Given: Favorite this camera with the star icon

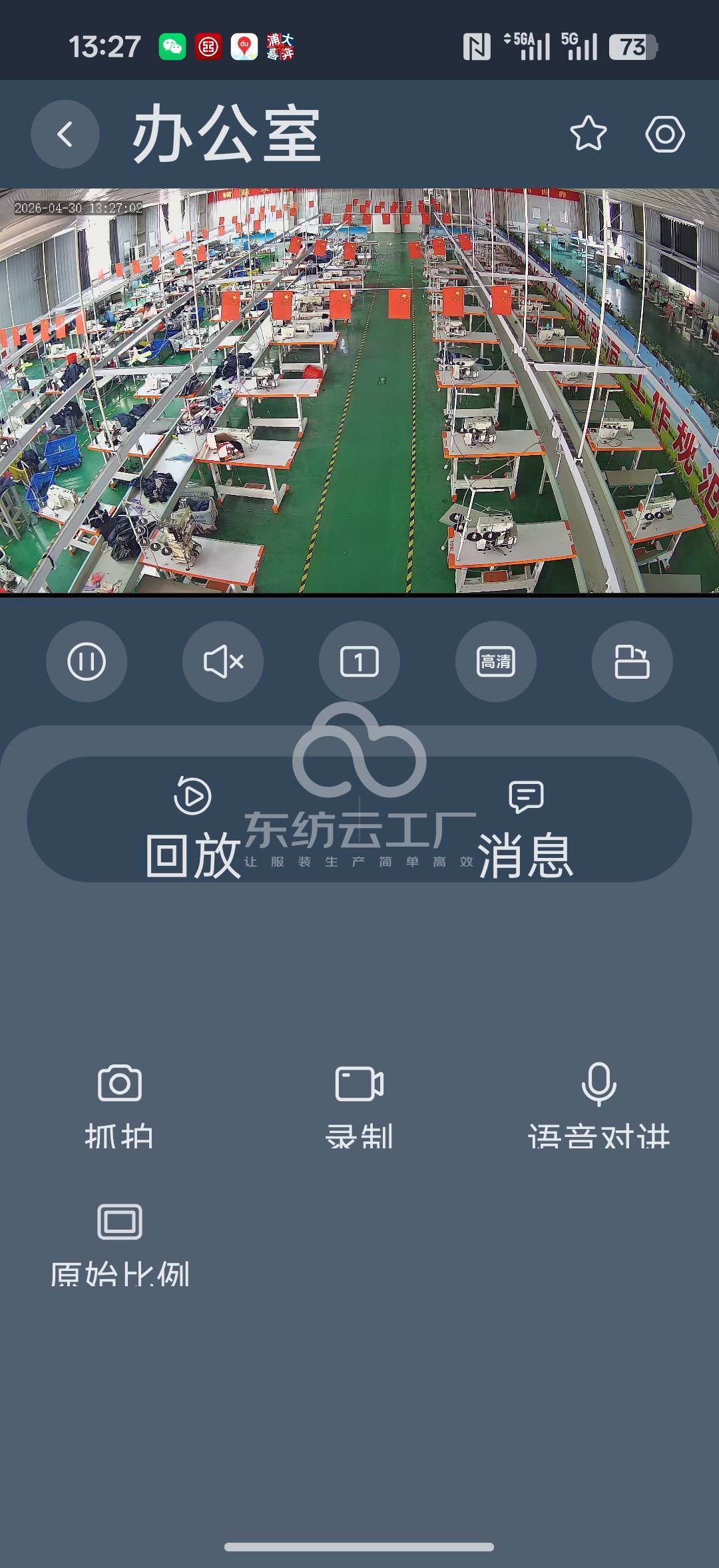Looking at the screenshot, I should [x=589, y=134].
